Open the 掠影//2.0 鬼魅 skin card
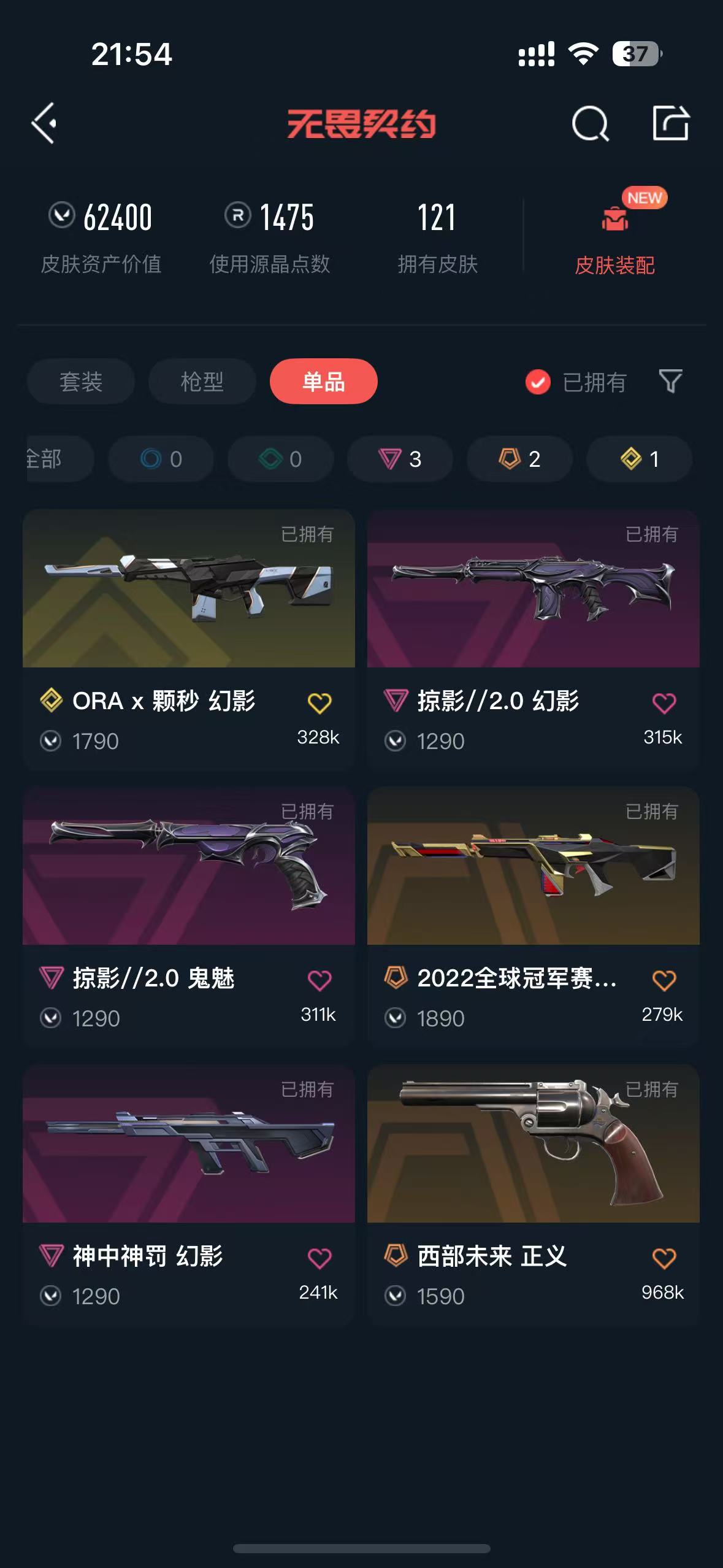This screenshot has width=723, height=1568. tap(189, 917)
